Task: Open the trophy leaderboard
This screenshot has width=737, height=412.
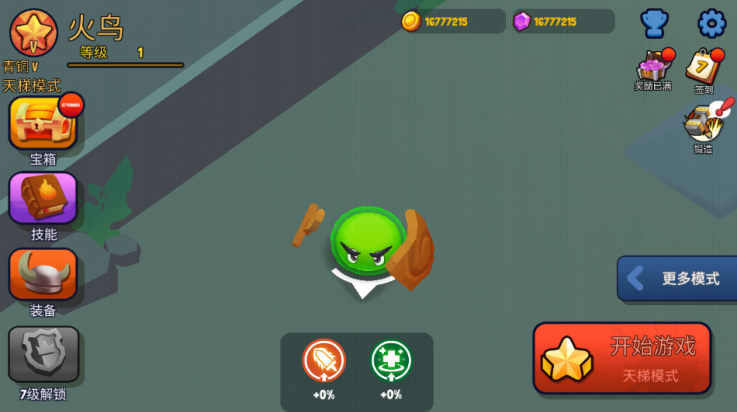Action: tap(654, 22)
